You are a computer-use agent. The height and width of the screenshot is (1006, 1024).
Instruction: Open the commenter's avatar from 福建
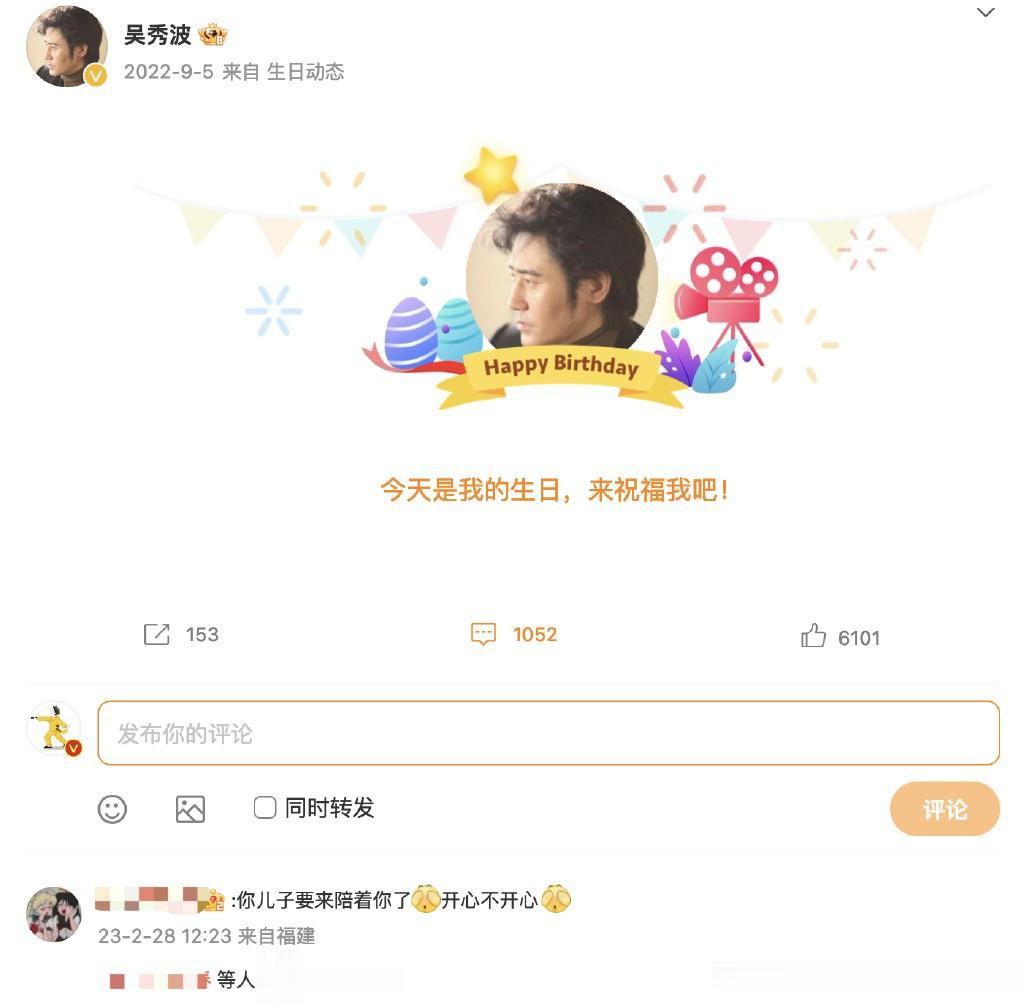click(x=53, y=914)
